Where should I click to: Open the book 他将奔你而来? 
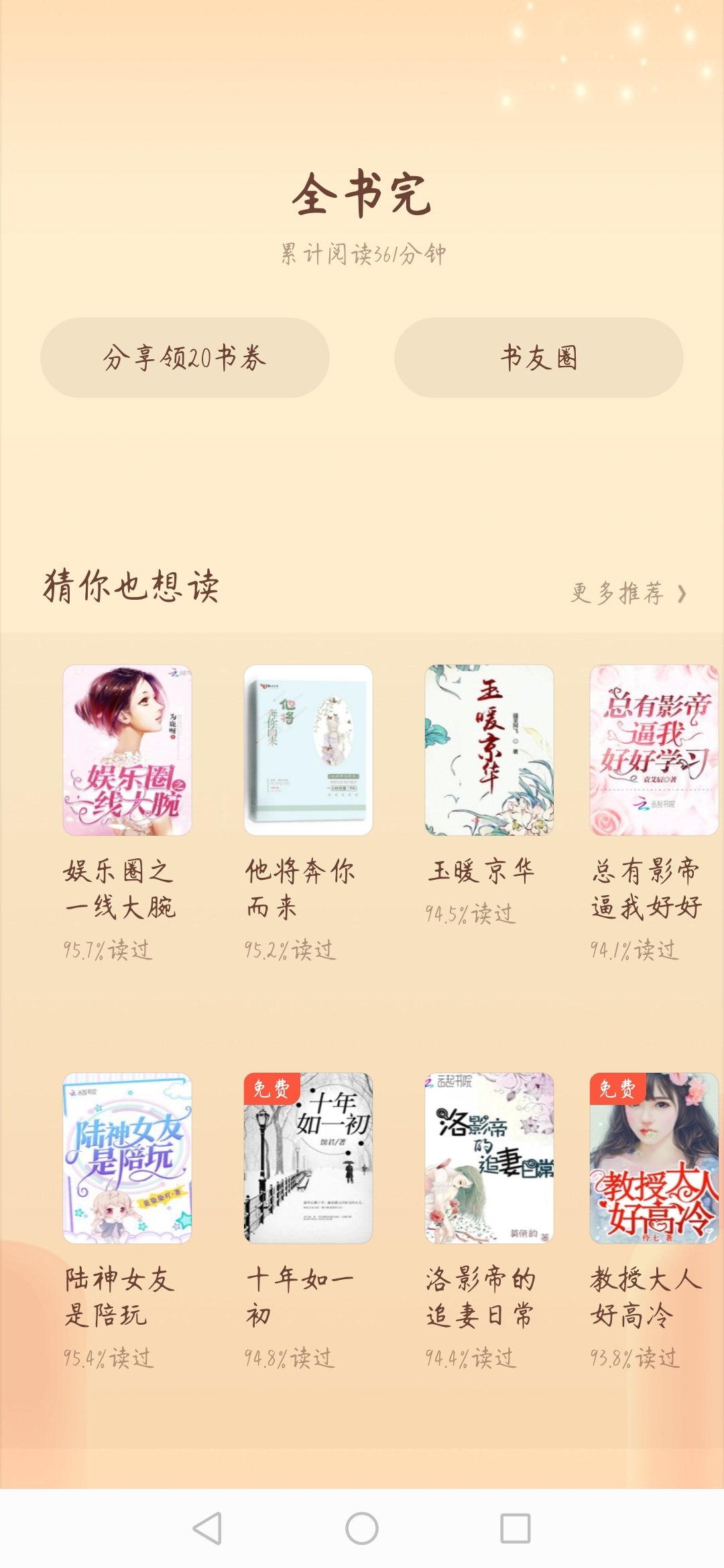(308, 750)
